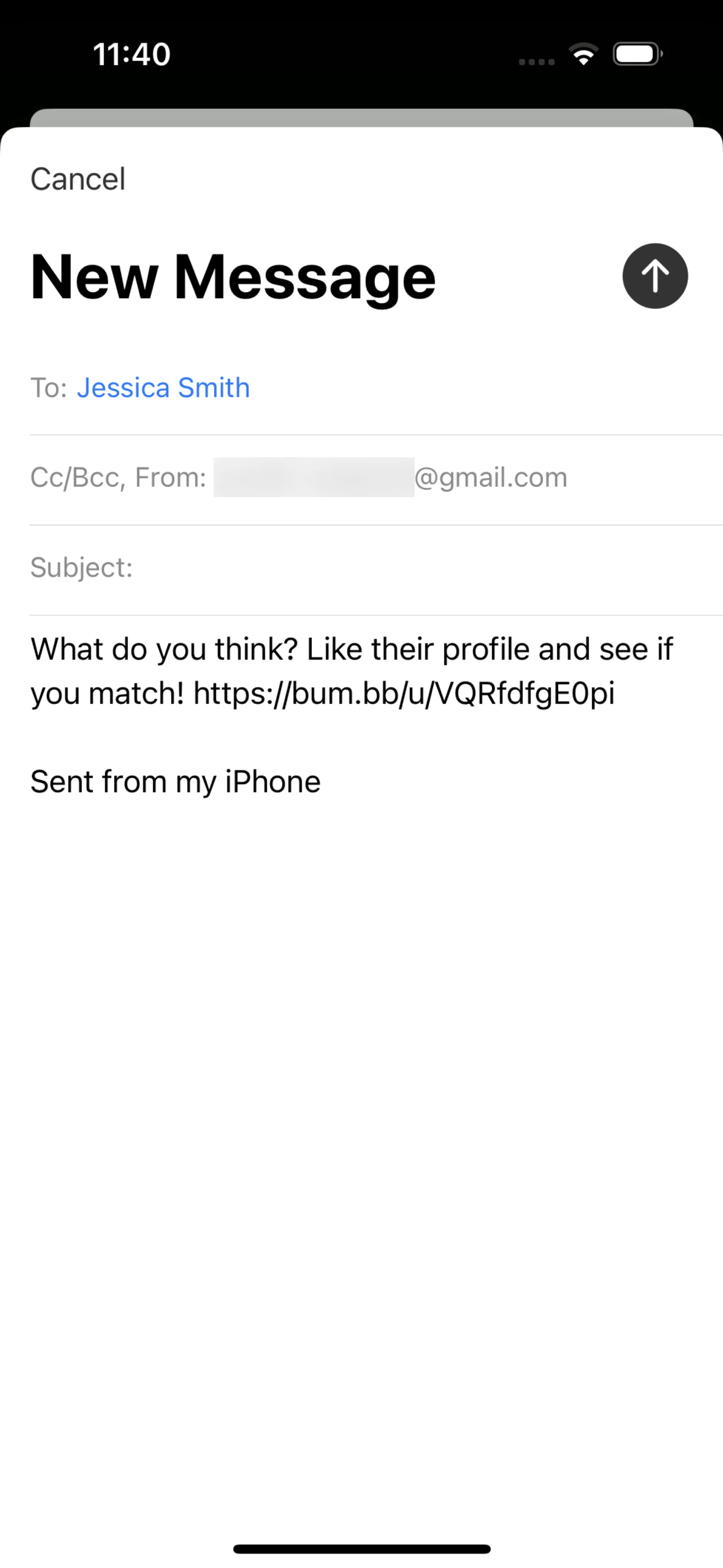
Task: Select the Jessica Smith recipient
Action: point(163,388)
